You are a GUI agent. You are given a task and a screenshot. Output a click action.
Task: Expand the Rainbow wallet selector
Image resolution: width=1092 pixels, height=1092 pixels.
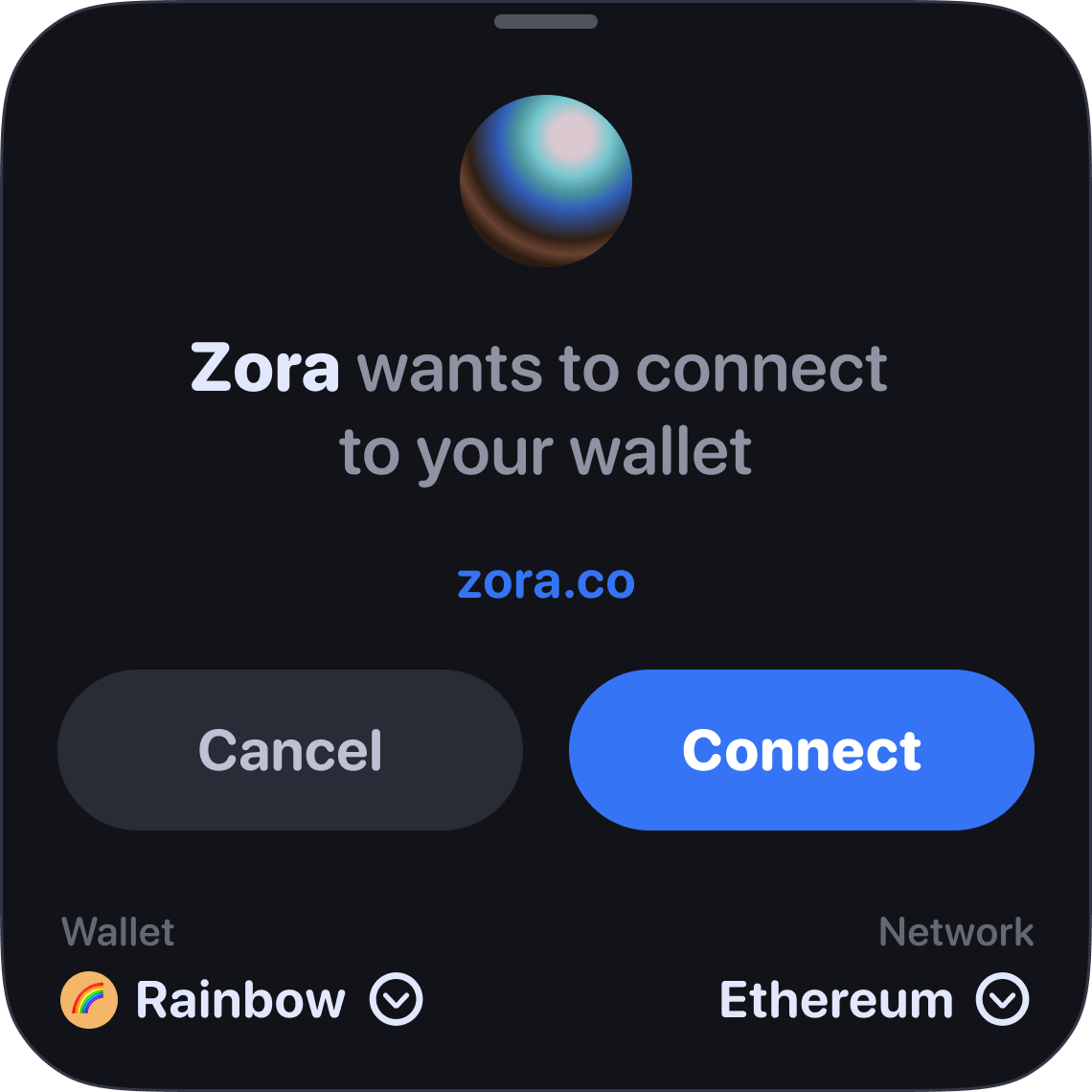tap(396, 1000)
